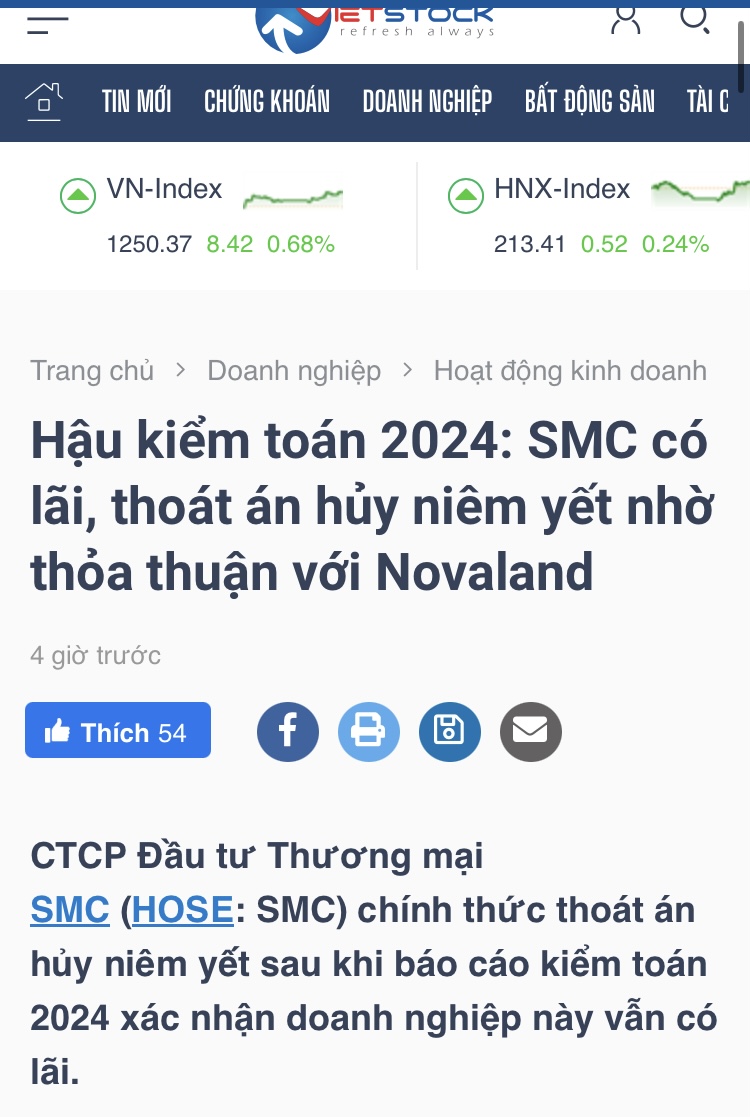750x1117 pixels.
Task: Share the article on Facebook
Action: coord(288,732)
